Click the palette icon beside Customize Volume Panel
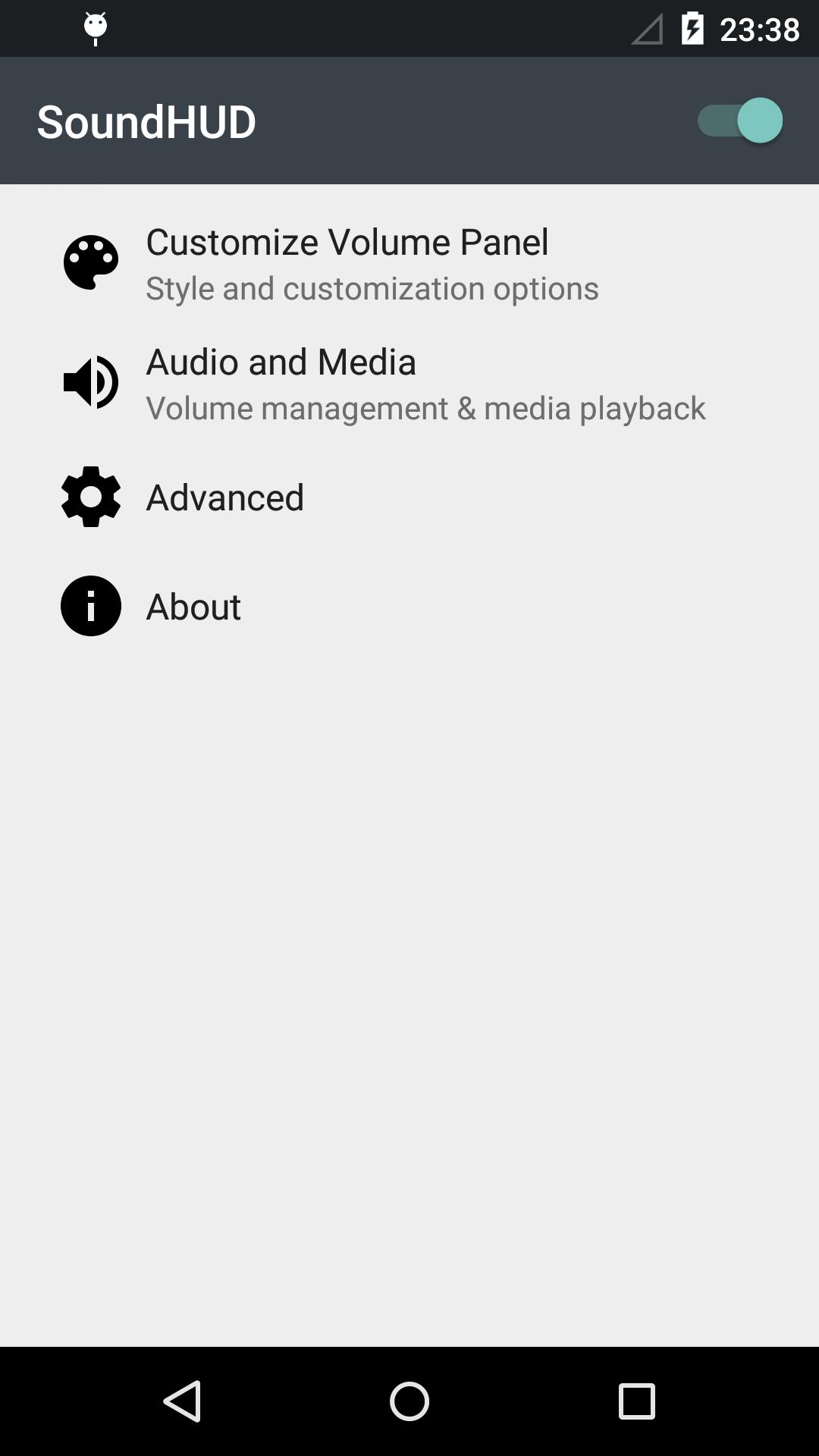Viewport: 819px width, 1456px height. 89,260
